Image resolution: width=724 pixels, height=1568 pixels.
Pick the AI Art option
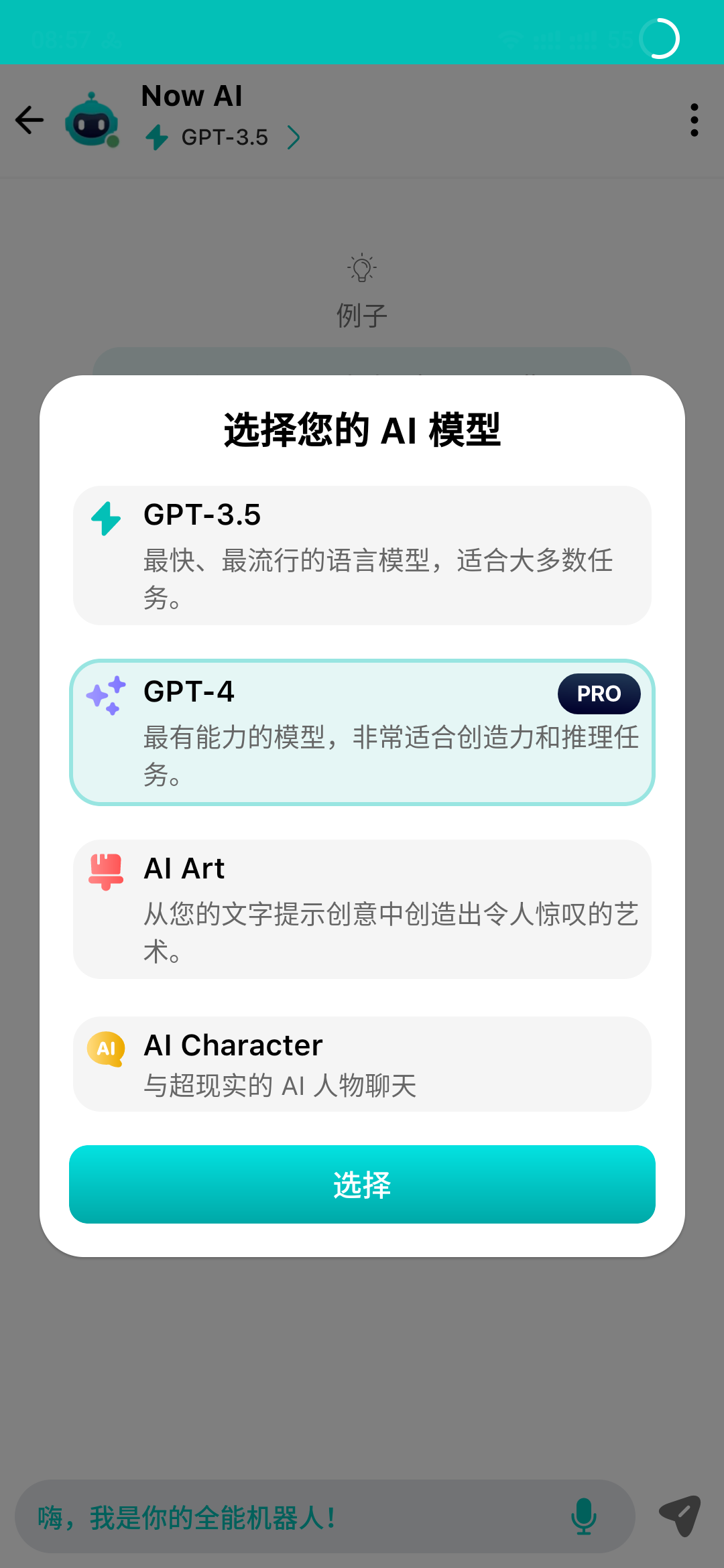[x=362, y=909]
